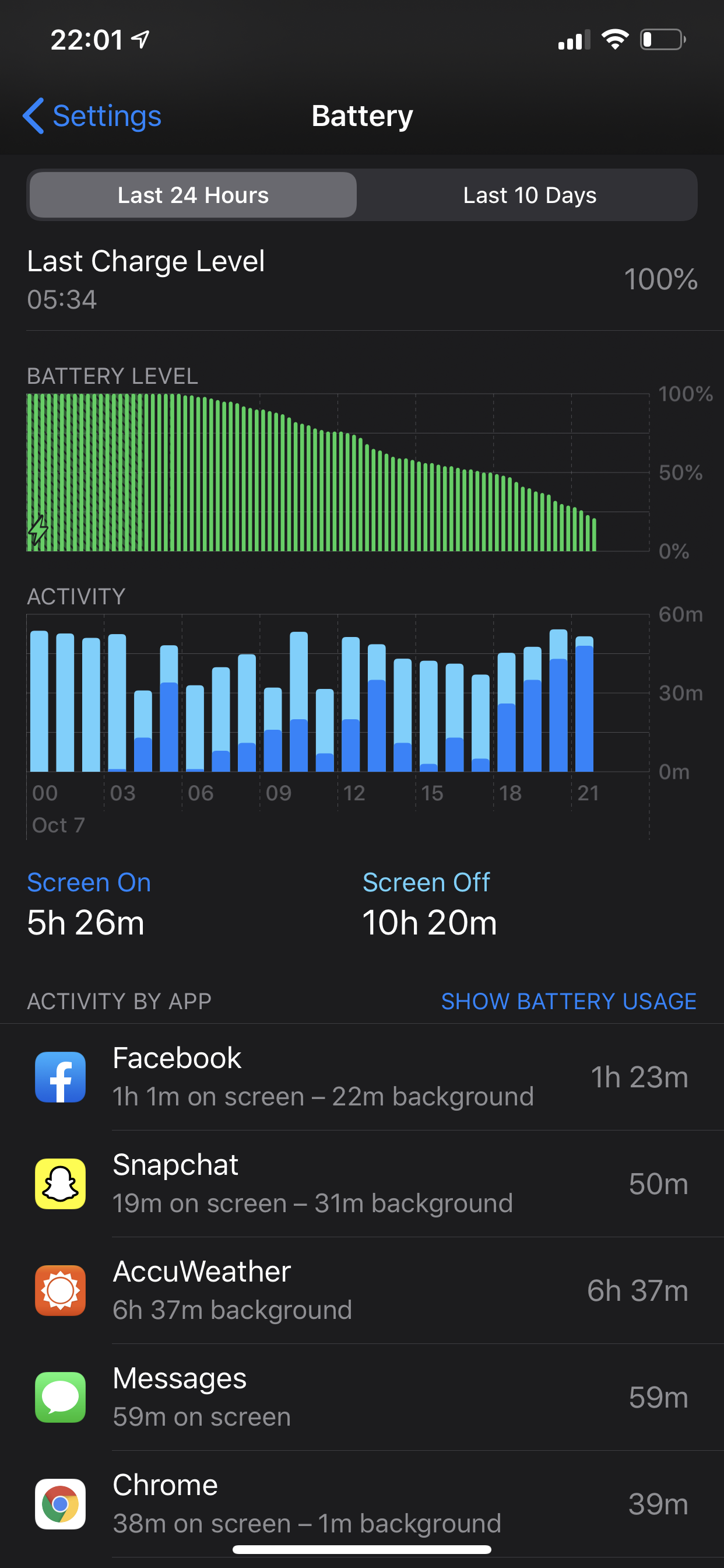Select the 21 hour bar in Activity chart
Image resolution: width=724 pixels, height=1568 pixels.
coord(584,703)
